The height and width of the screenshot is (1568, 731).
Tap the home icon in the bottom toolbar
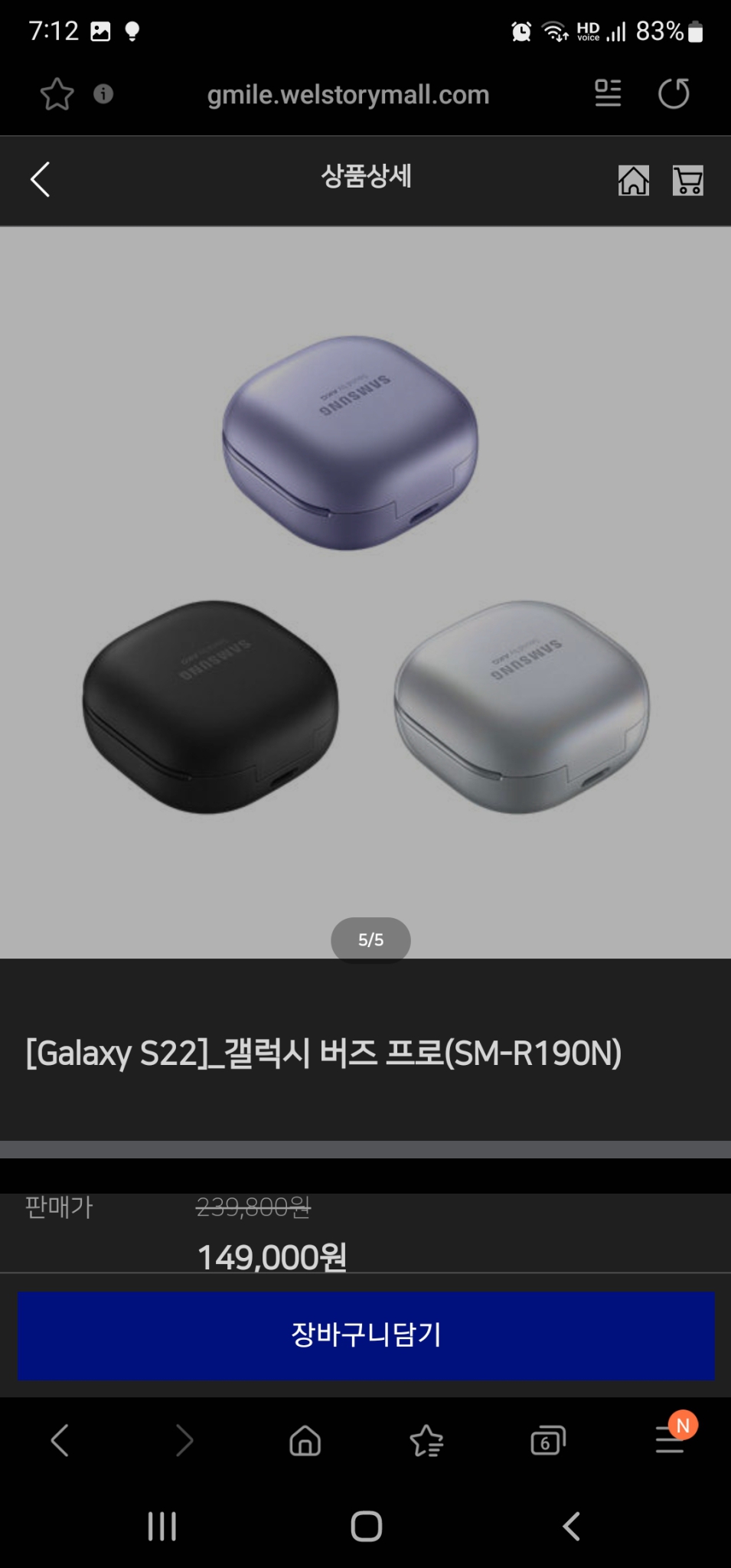(304, 1439)
